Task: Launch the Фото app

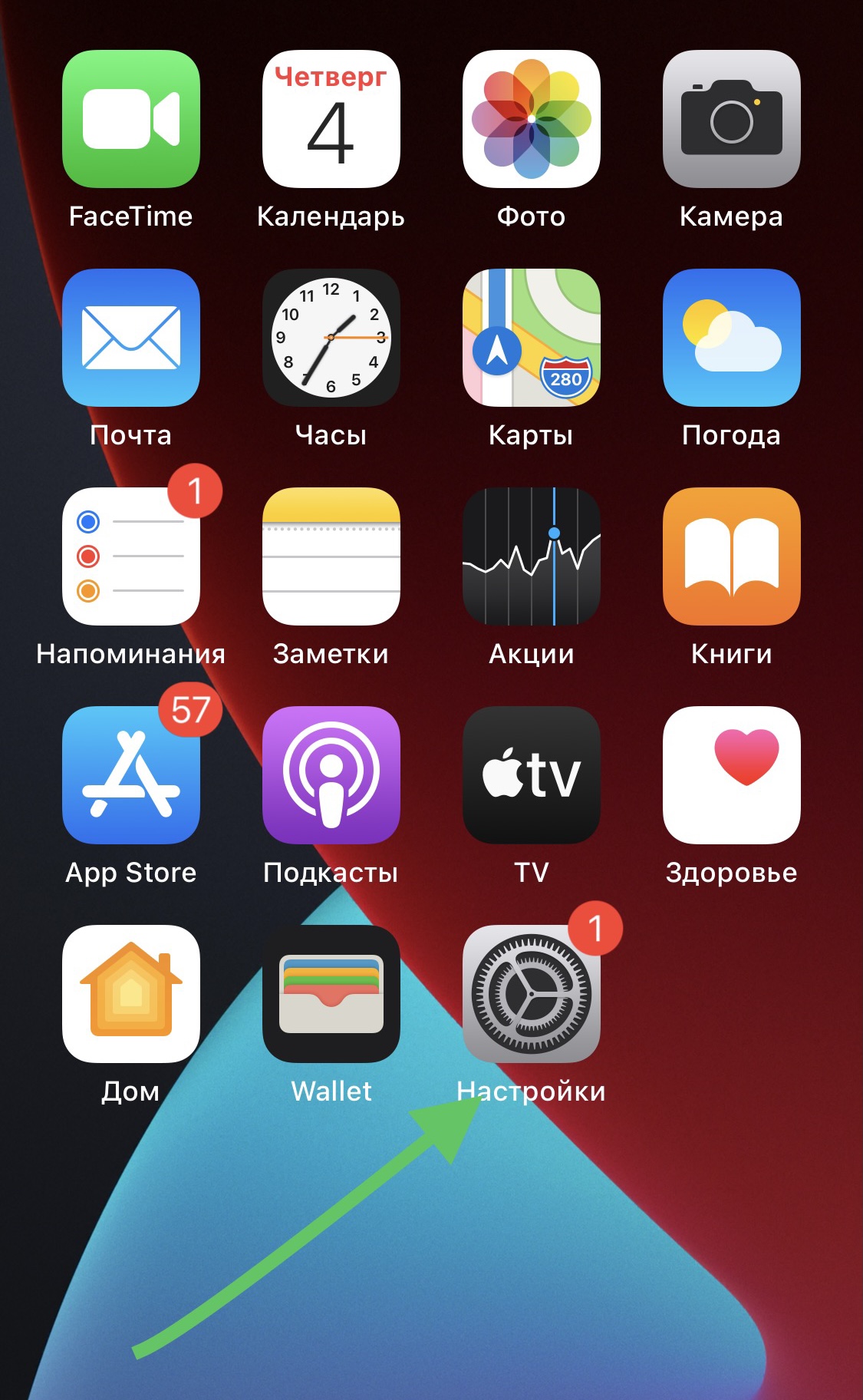Action: [x=532, y=119]
